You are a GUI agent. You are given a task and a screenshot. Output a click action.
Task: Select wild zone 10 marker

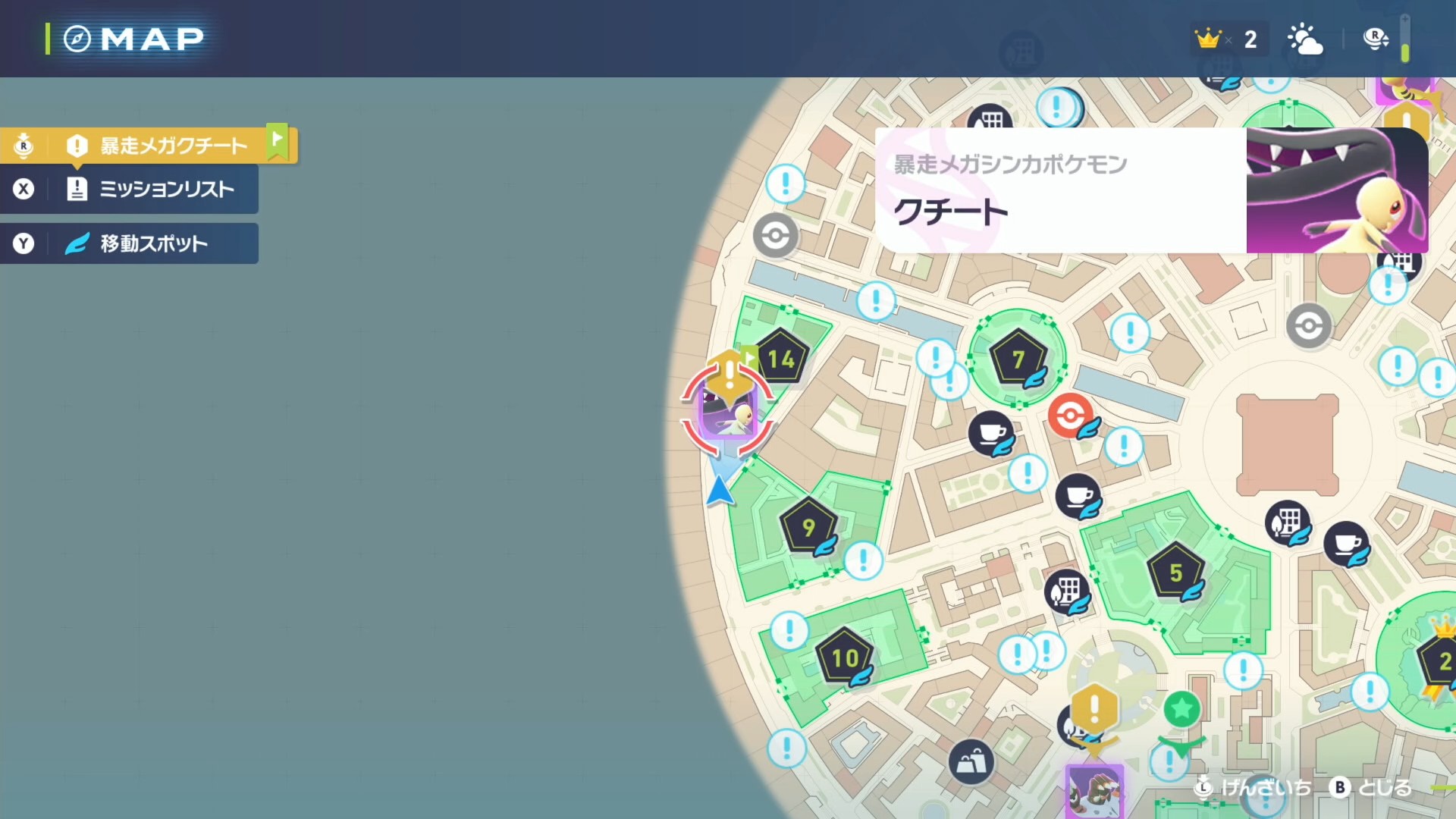coord(844,657)
